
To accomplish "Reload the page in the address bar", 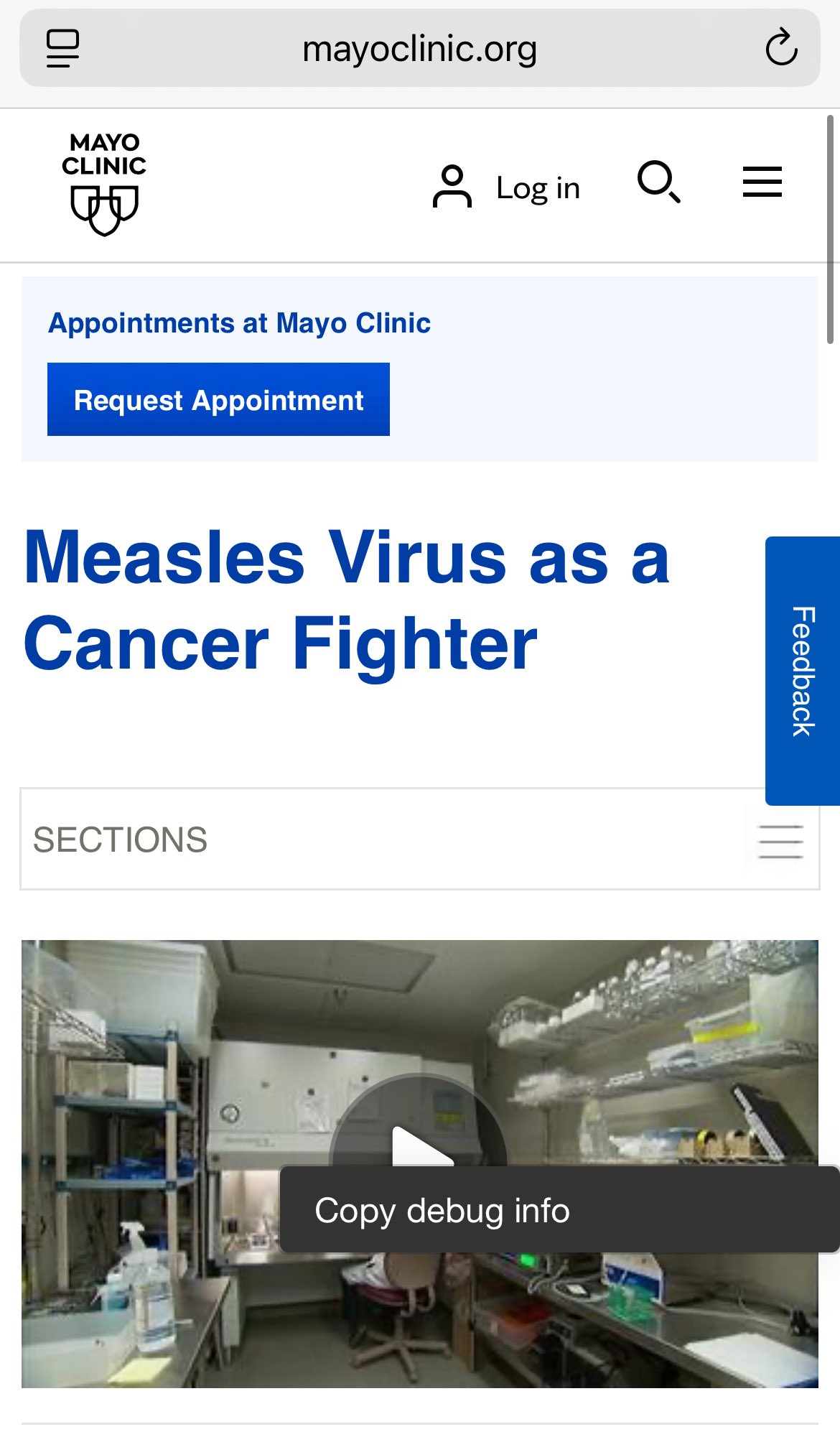I will click(781, 48).
